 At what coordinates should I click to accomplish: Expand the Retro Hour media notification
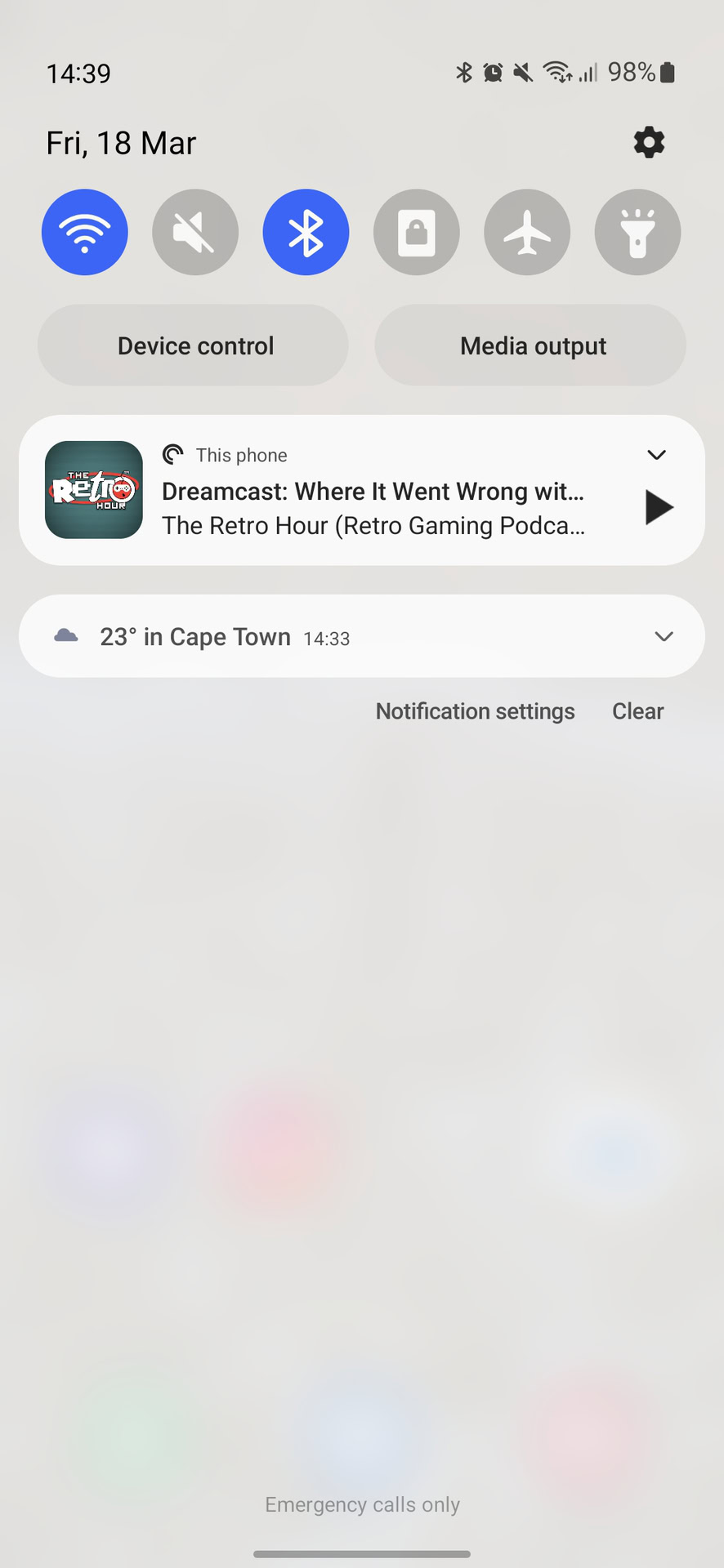pyautogui.click(x=656, y=455)
